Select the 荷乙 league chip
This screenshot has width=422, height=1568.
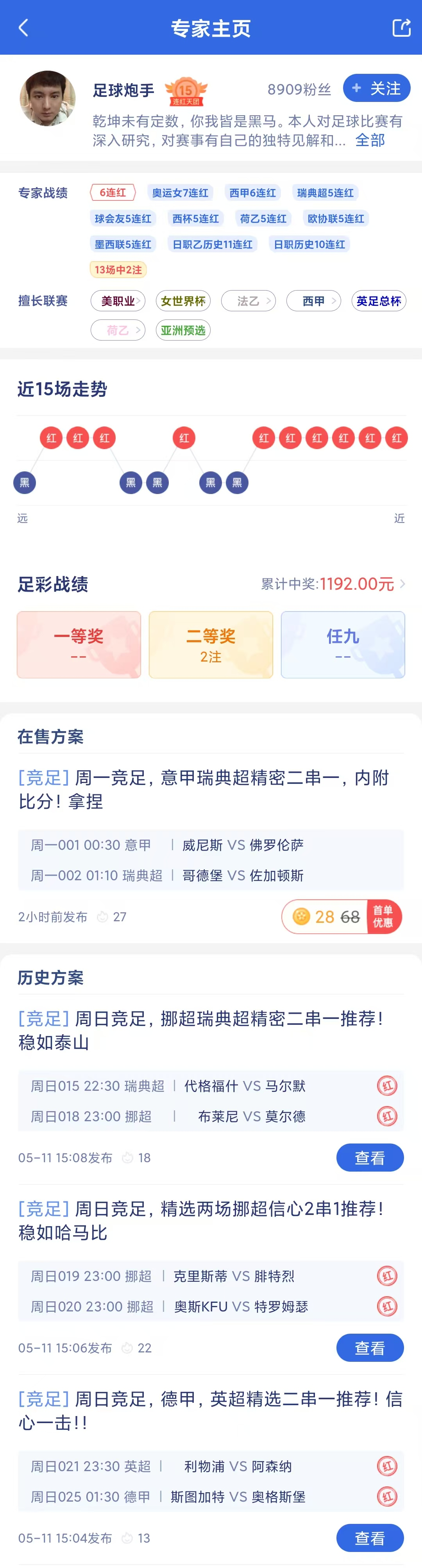(x=118, y=330)
